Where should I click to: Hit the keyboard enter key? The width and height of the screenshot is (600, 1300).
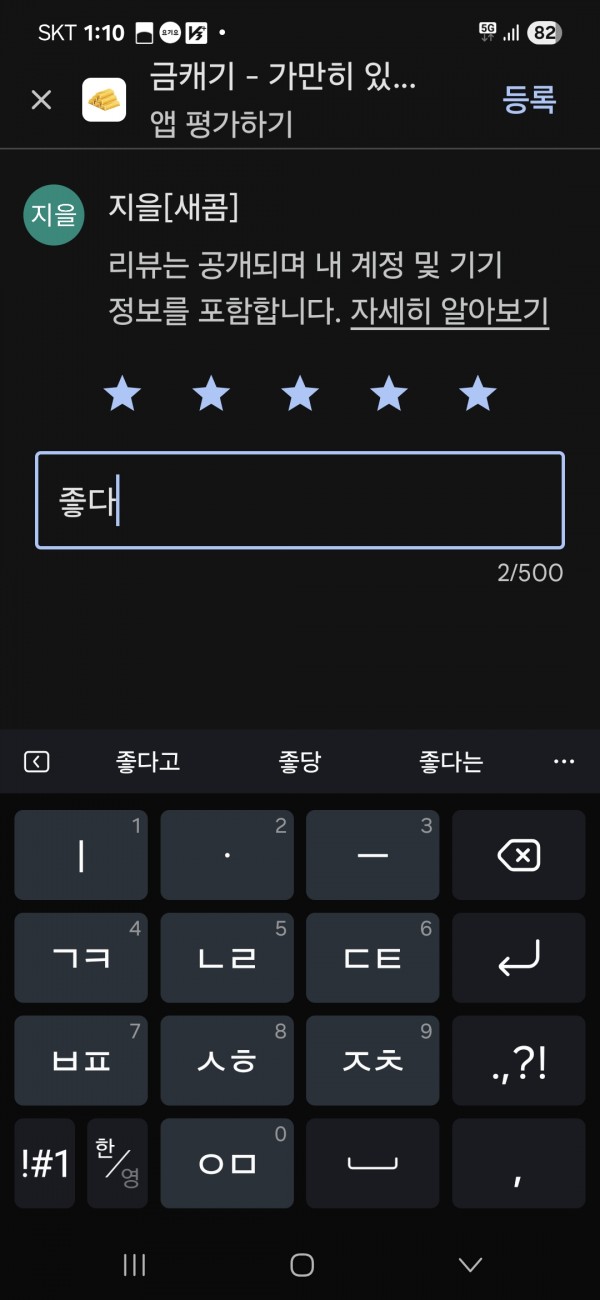coord(518,958)
